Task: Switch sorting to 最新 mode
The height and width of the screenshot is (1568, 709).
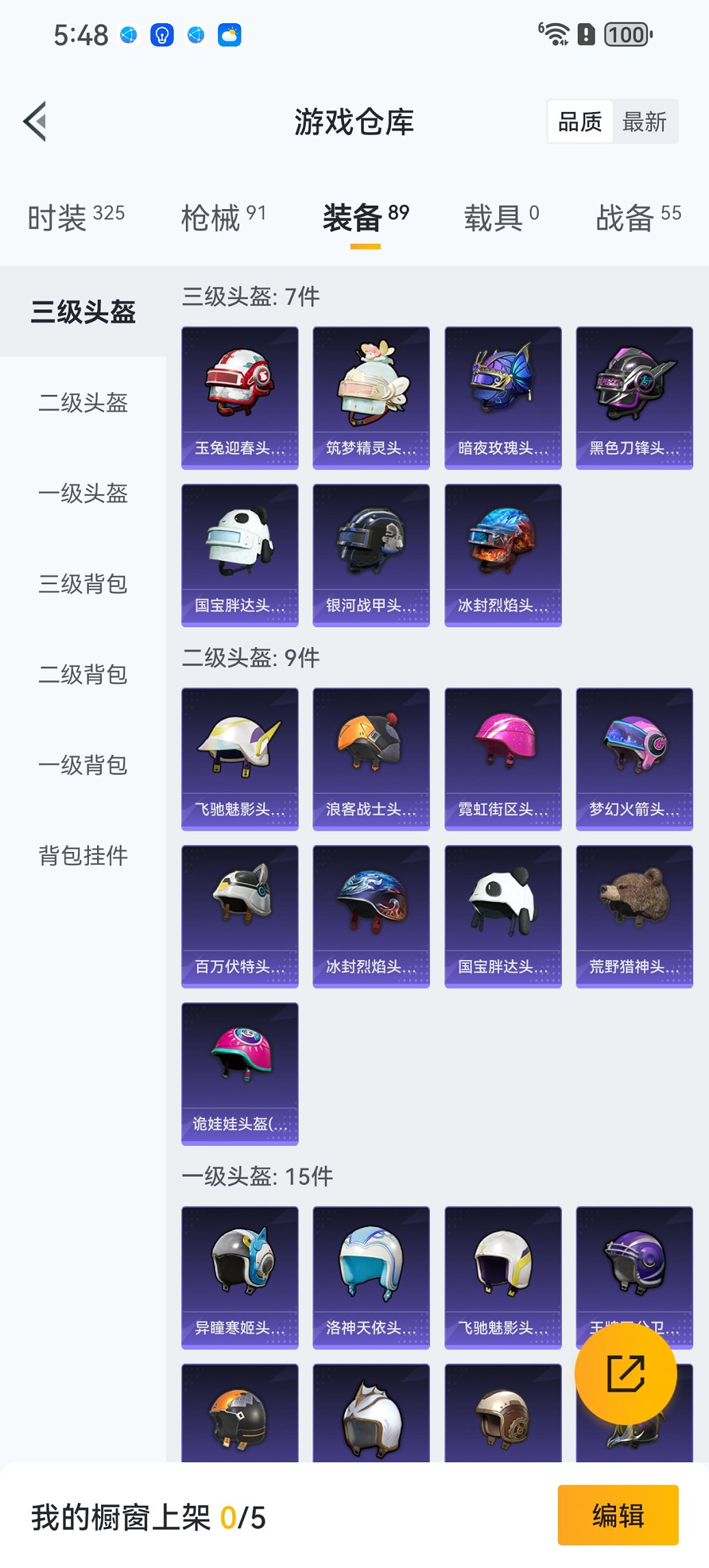Action: coord(645,121)
